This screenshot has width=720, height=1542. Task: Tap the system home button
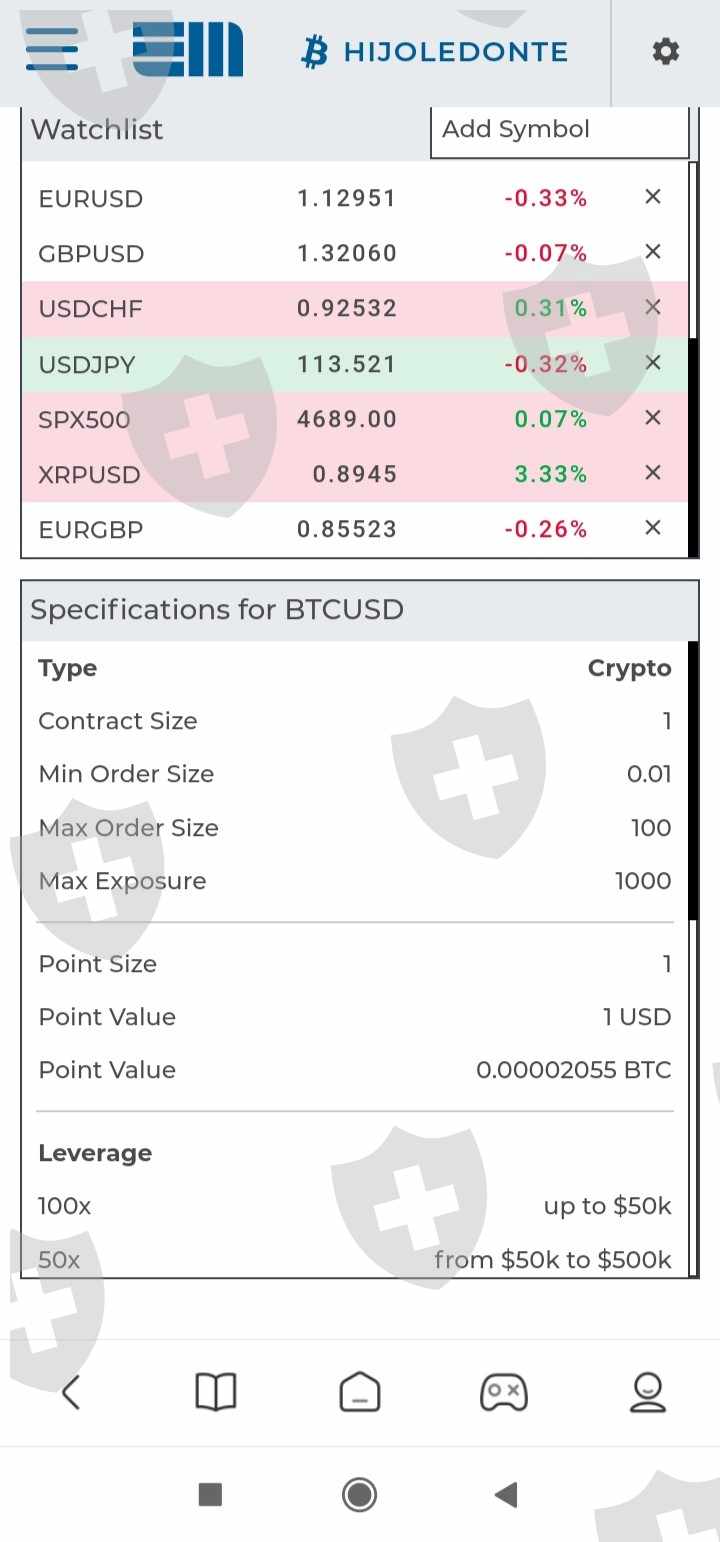[359, 1495]
